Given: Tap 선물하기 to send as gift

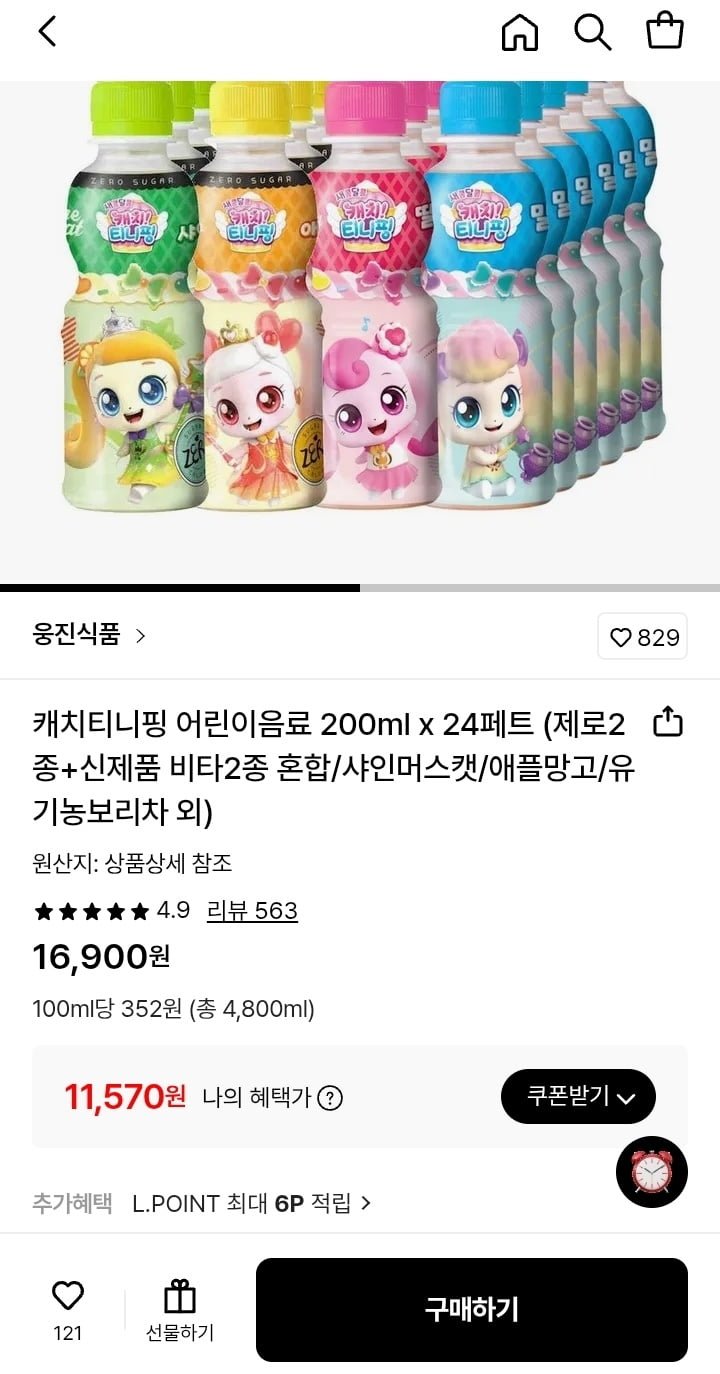Looking at the screenshot, I should 180,1310.
